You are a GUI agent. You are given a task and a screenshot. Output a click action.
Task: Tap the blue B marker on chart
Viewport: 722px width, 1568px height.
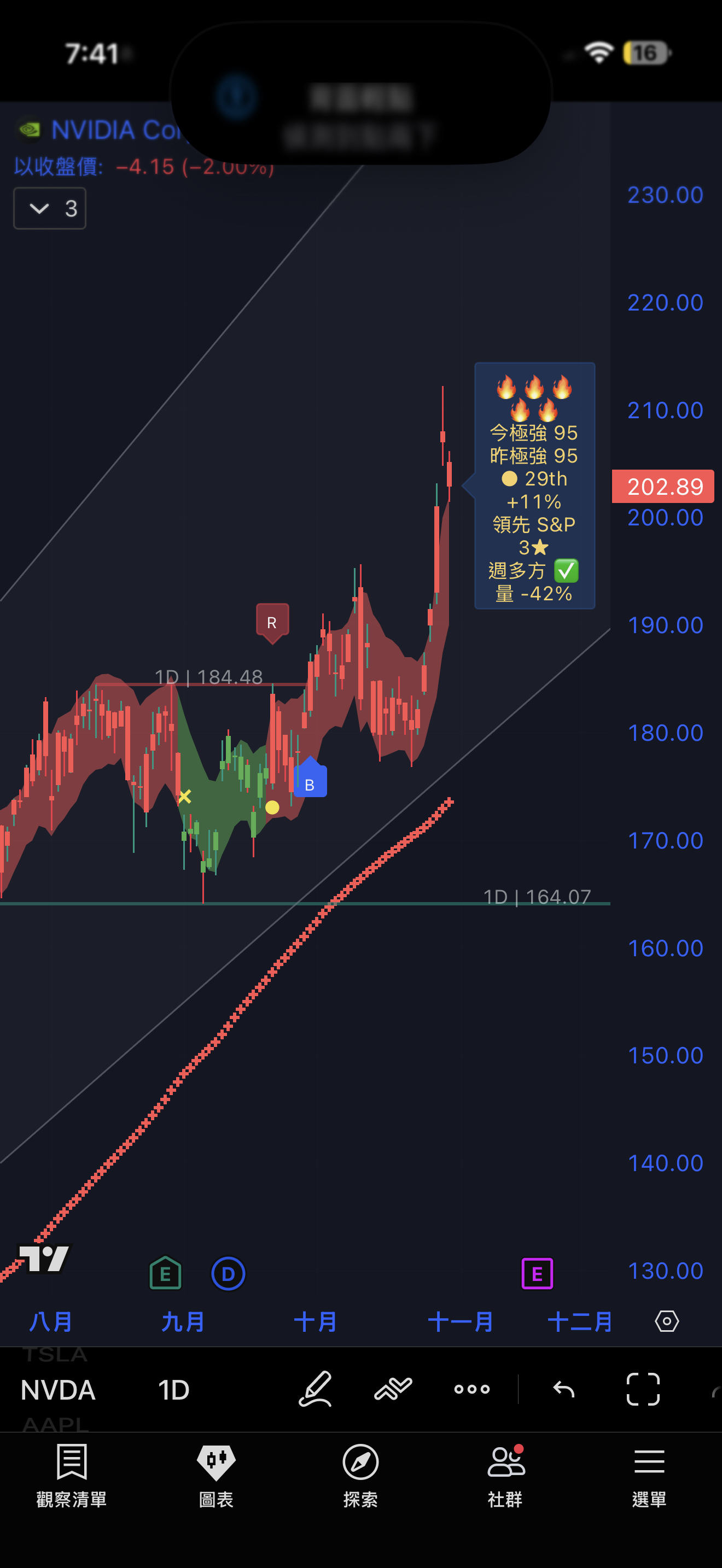pos(310,778)
